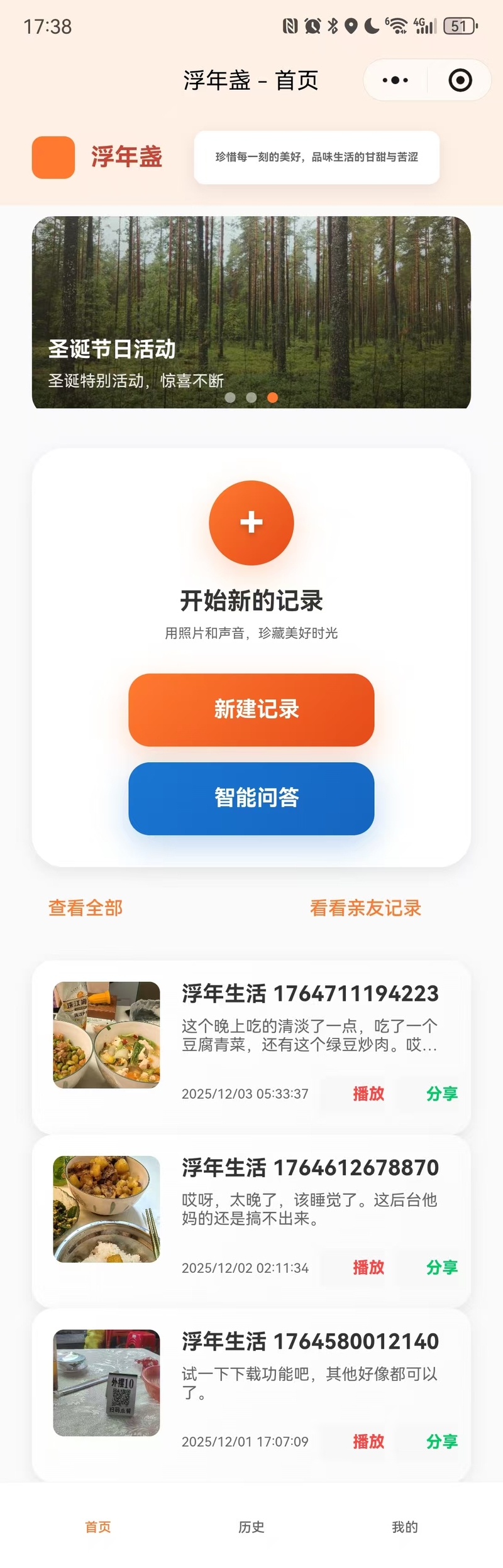Share the 2025/12/02 02:11:34 record
503x1568 pixels.
[442, 1268]
